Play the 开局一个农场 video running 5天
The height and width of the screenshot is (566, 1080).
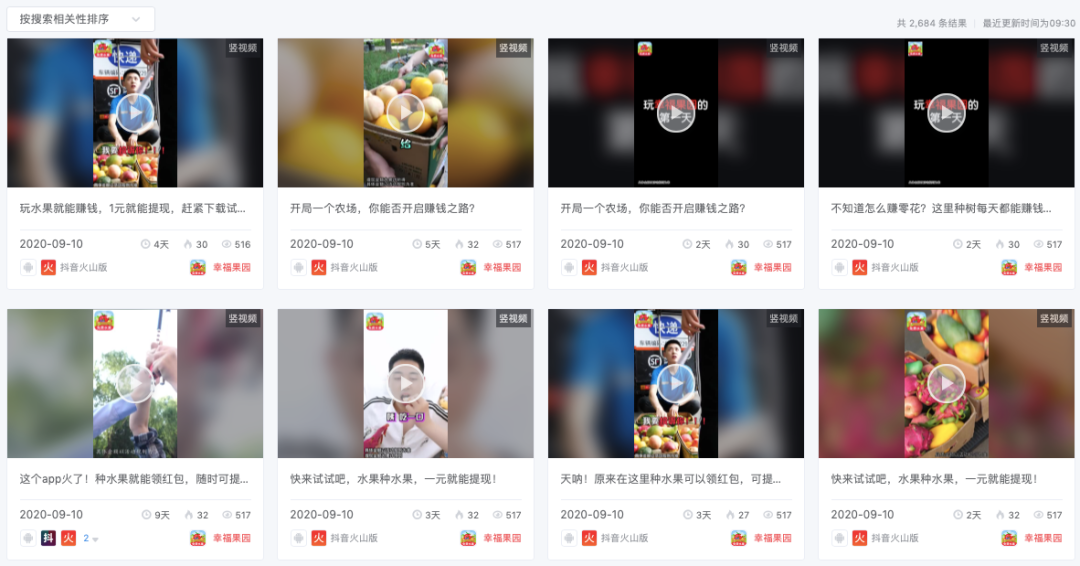[x=405, y=113]
